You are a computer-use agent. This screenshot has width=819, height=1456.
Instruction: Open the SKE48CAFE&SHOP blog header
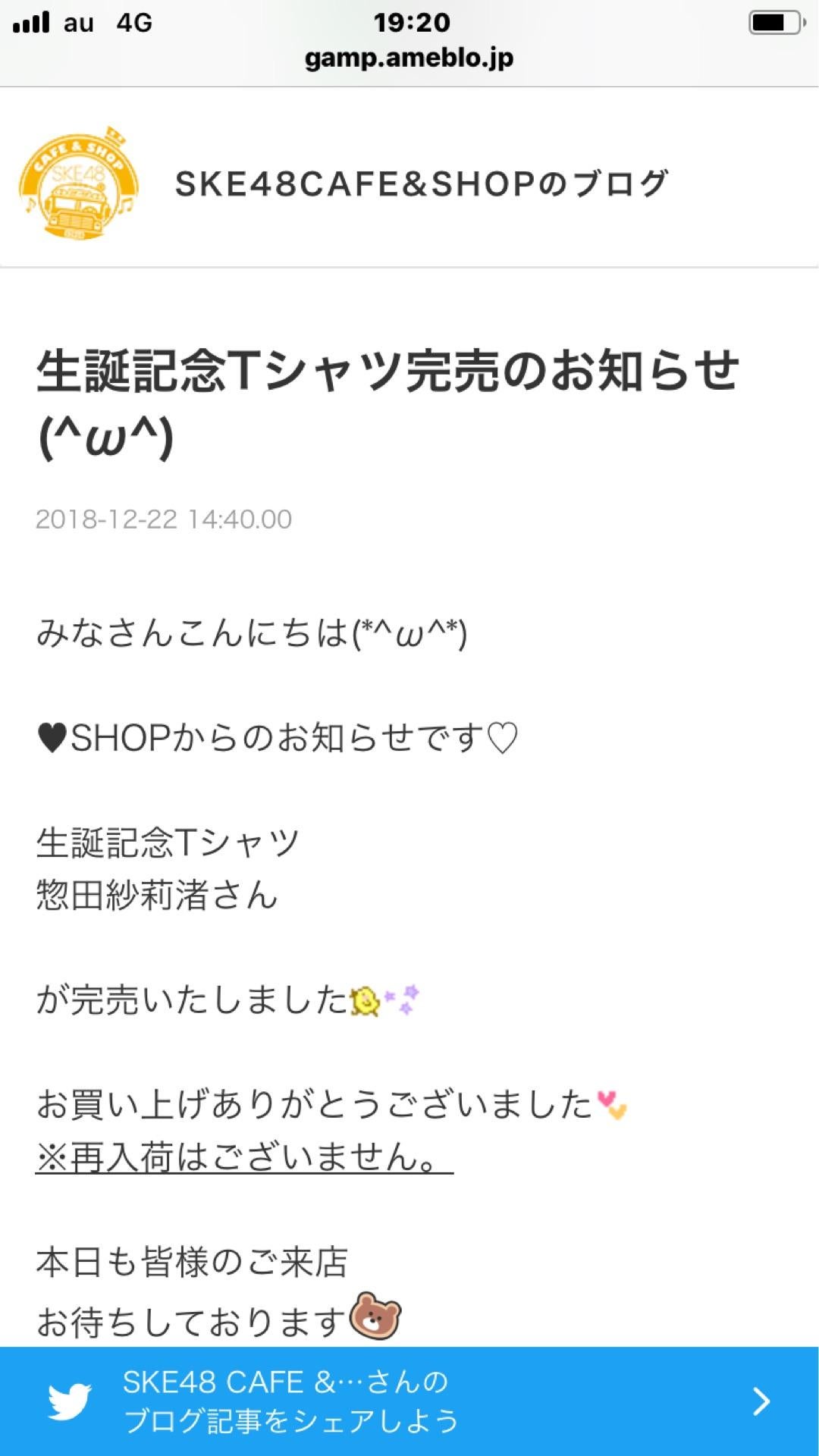click(x=421, y=184)
